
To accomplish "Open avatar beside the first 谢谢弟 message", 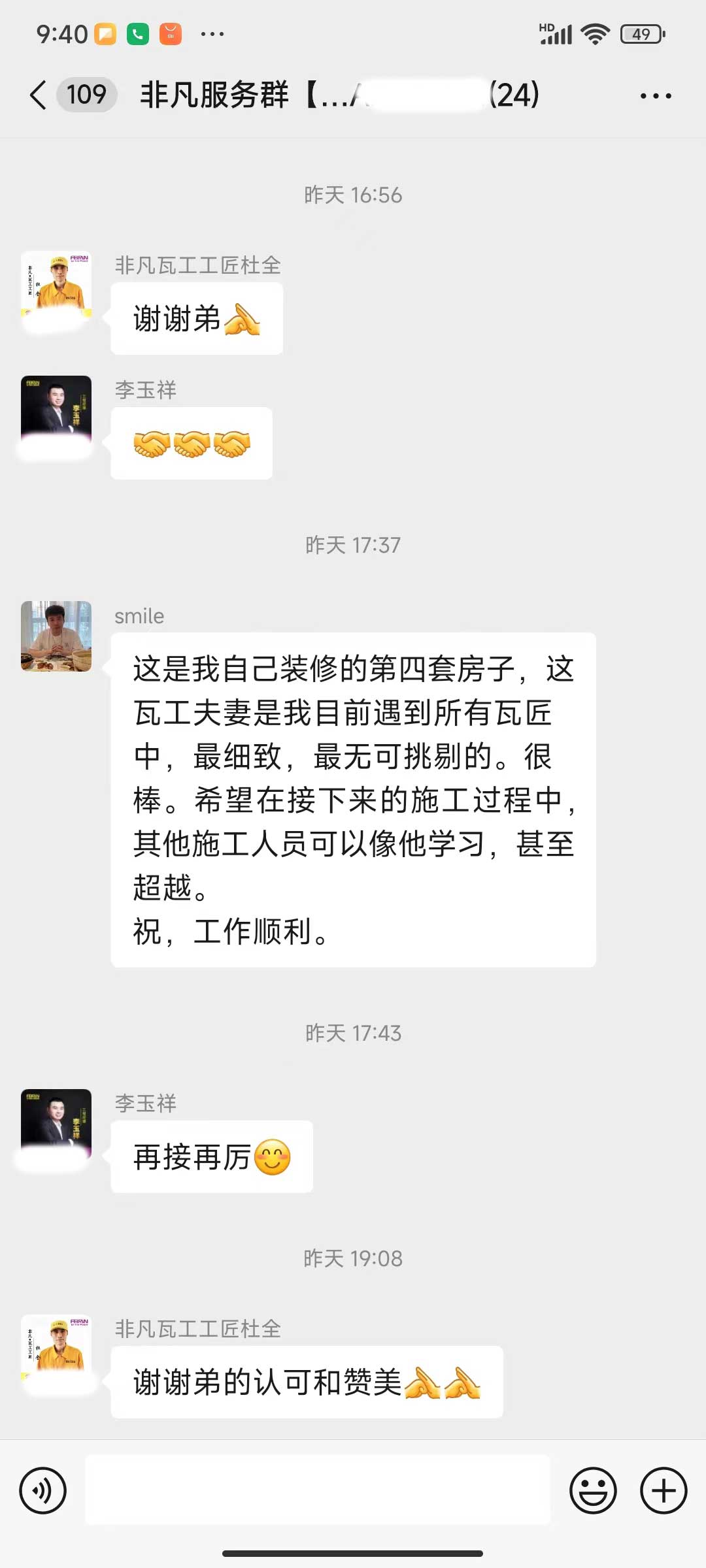I will [56, 286].
